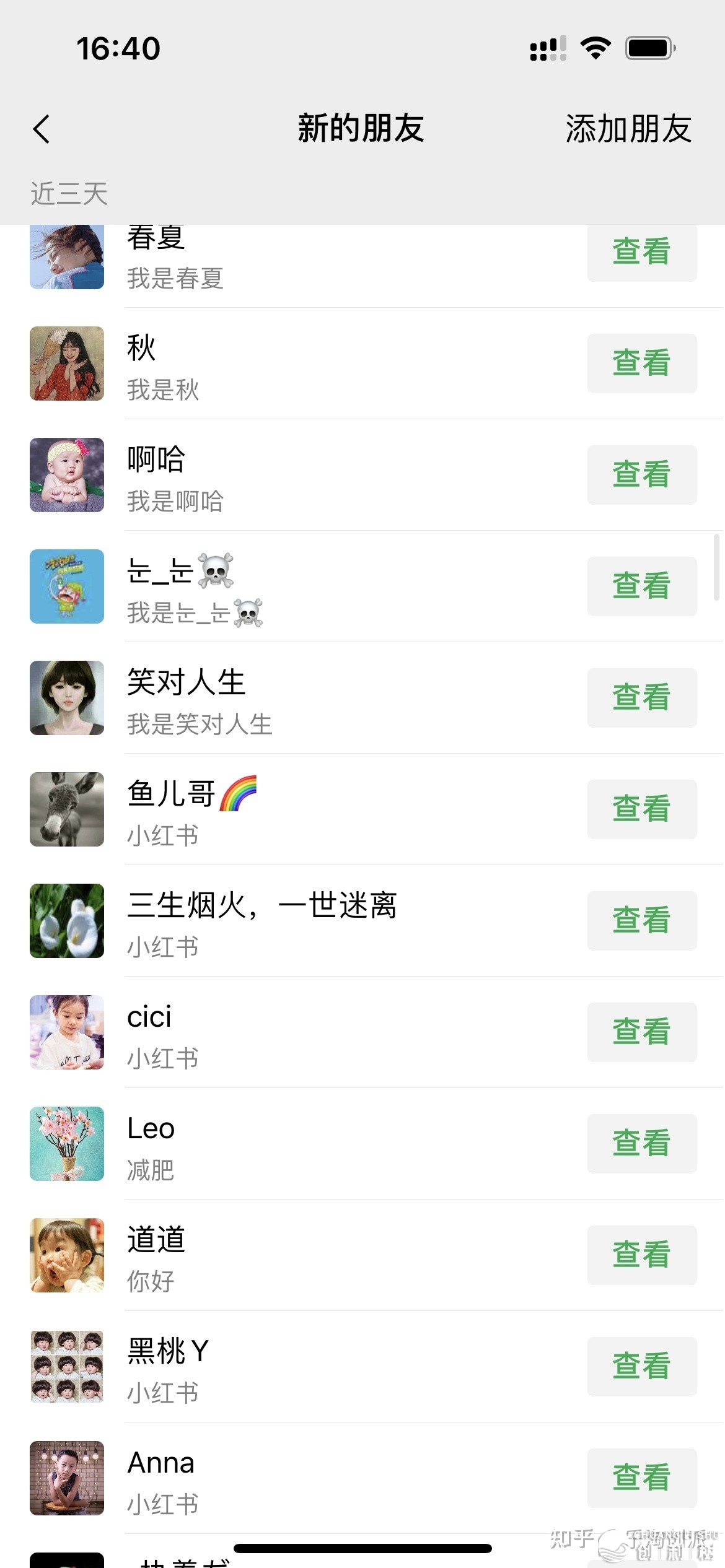The width and height of the screenshot is (725, 1568).
Task: Tap 查看 next to 啊哈
Action: 641,475
